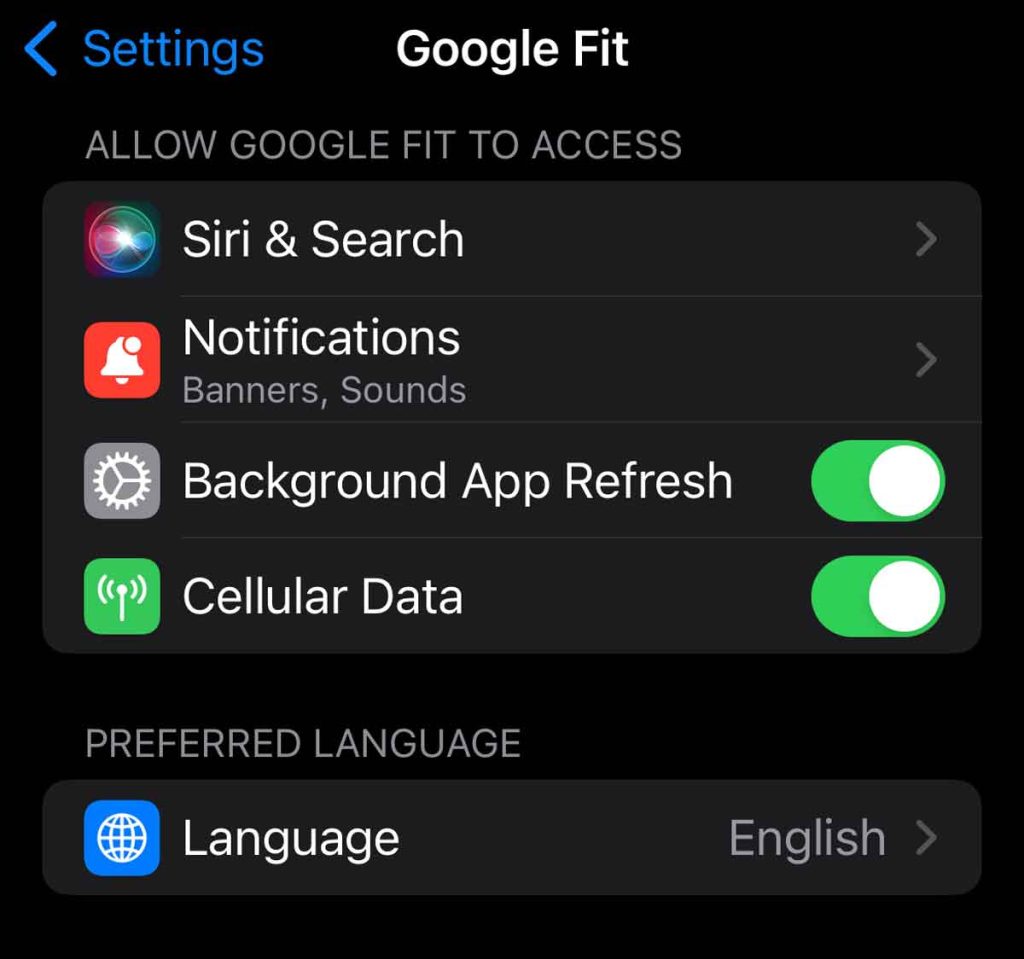1024x959 pixels.
Task: Turn off Background App Refresh
Action: (877, 481)
